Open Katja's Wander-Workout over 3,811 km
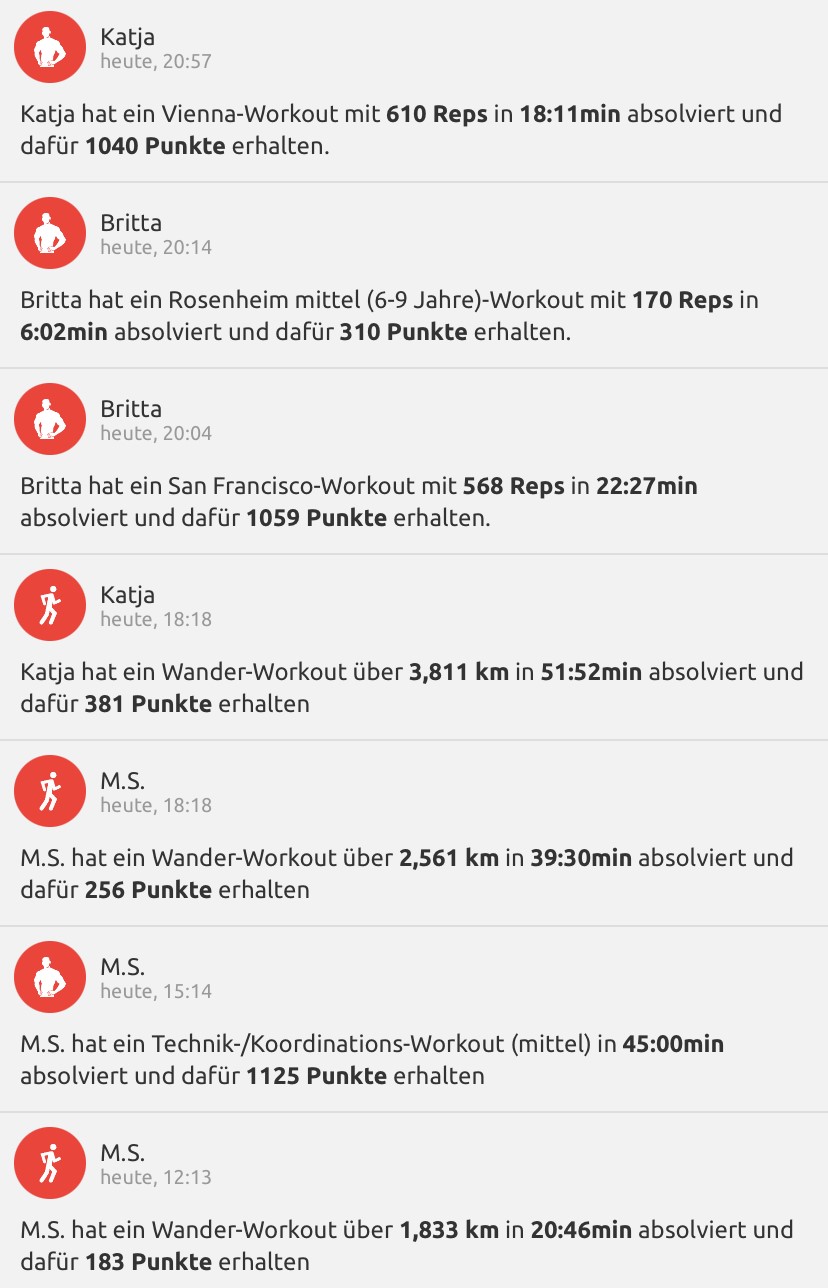 click(400, 687)
